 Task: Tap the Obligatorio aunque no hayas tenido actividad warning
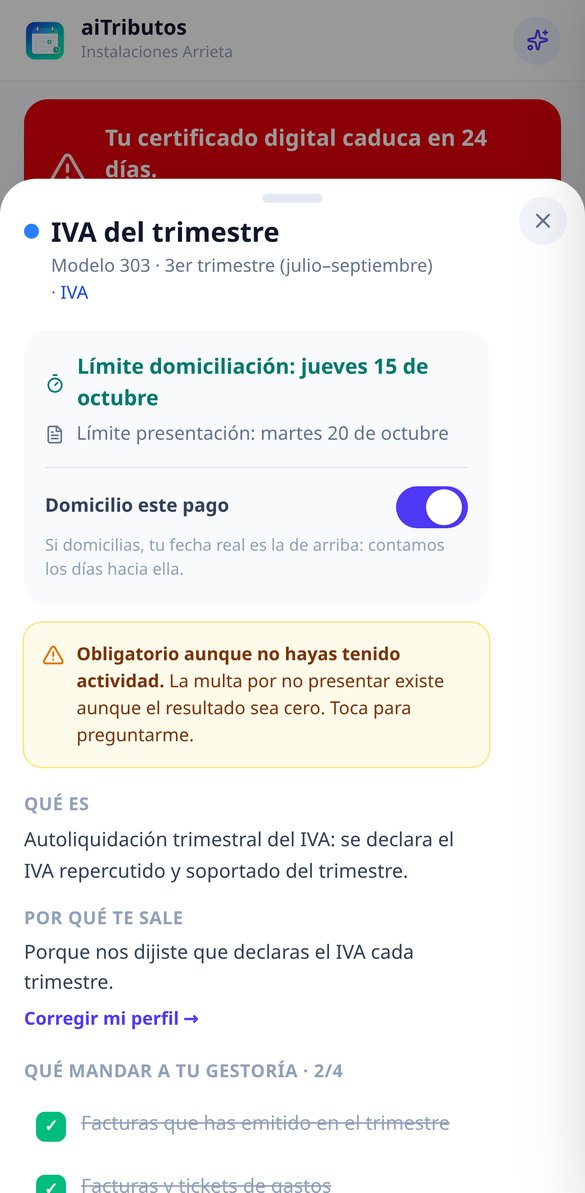pos(256,695)
